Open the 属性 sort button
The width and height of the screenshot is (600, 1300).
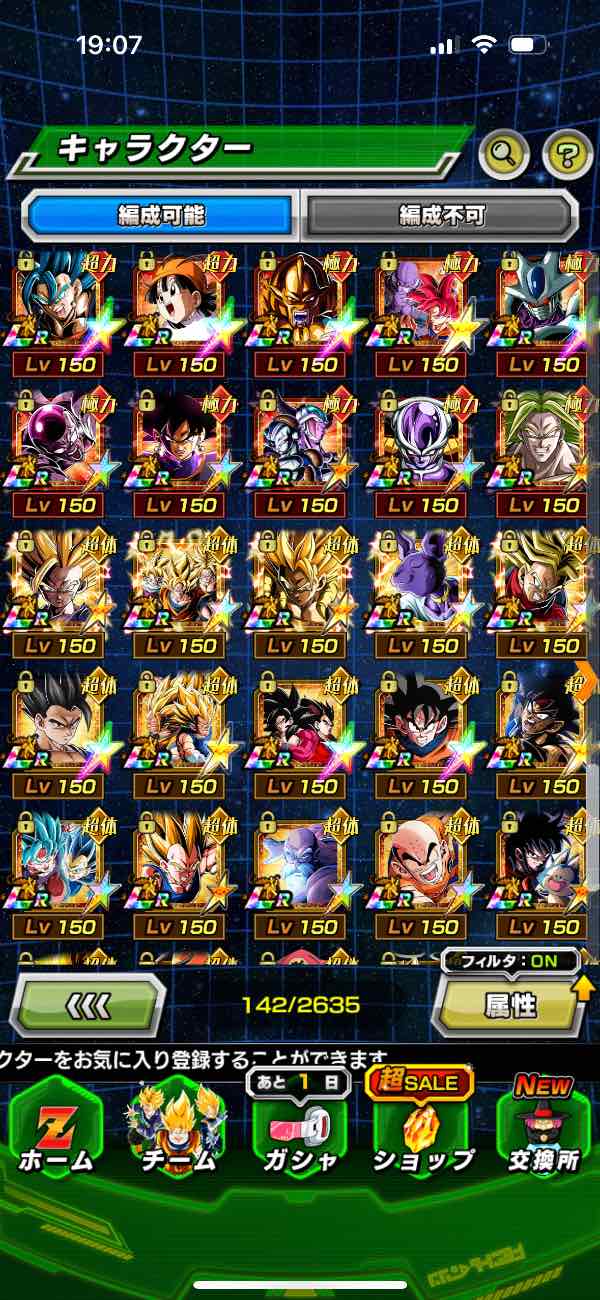pos(510,1004)
